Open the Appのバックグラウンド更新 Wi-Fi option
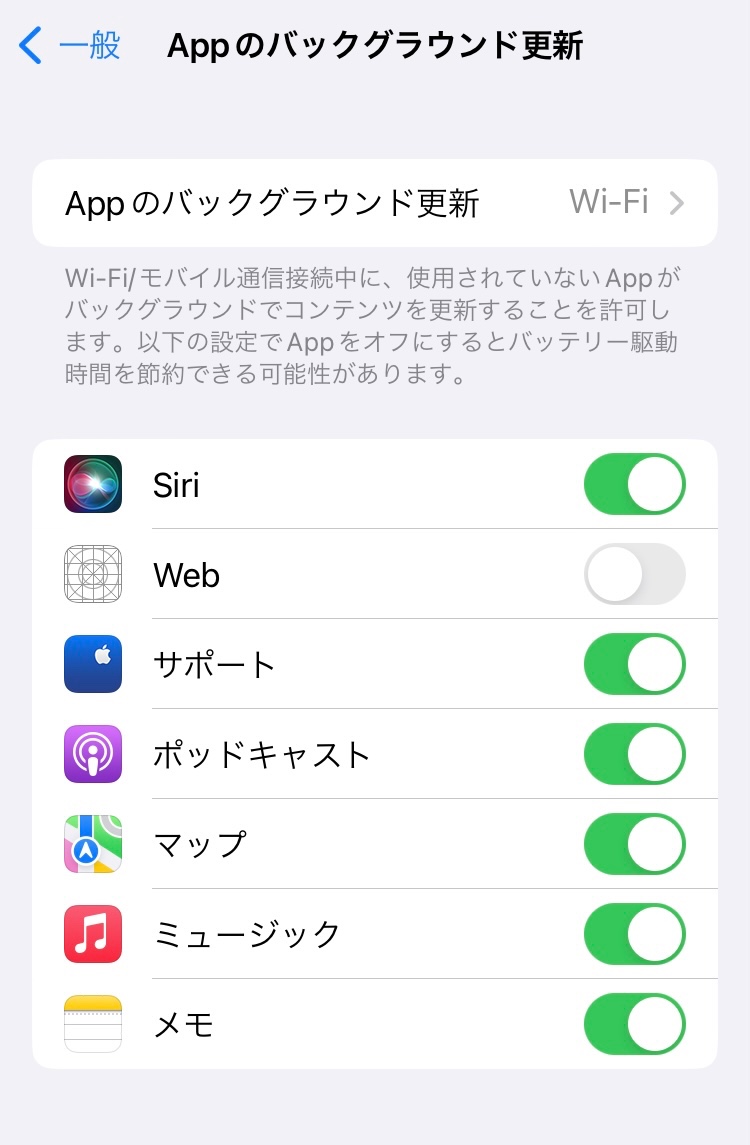 tap(374, 203)
